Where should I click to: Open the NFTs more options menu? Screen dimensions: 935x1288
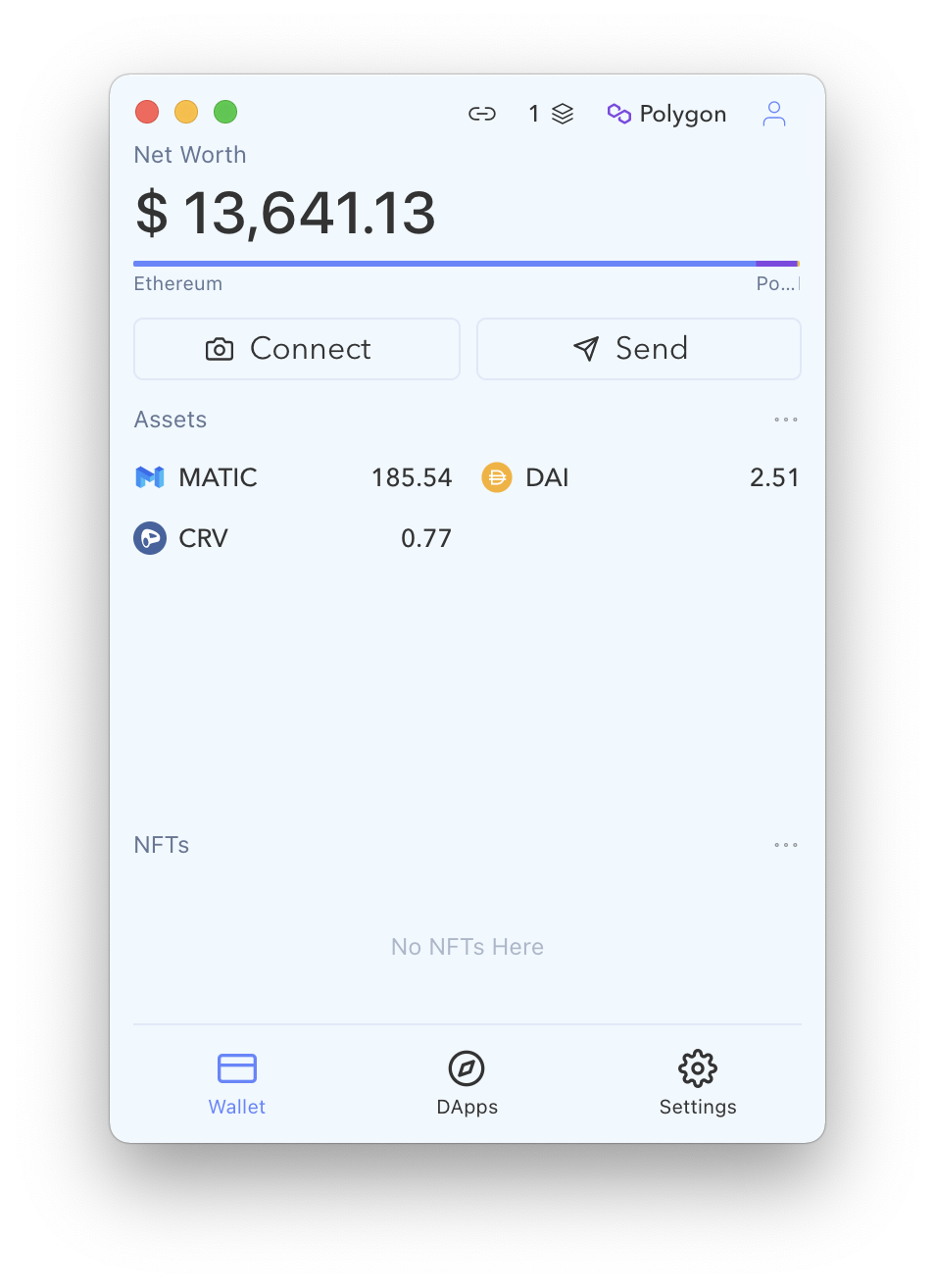click(x=785, y=845)
